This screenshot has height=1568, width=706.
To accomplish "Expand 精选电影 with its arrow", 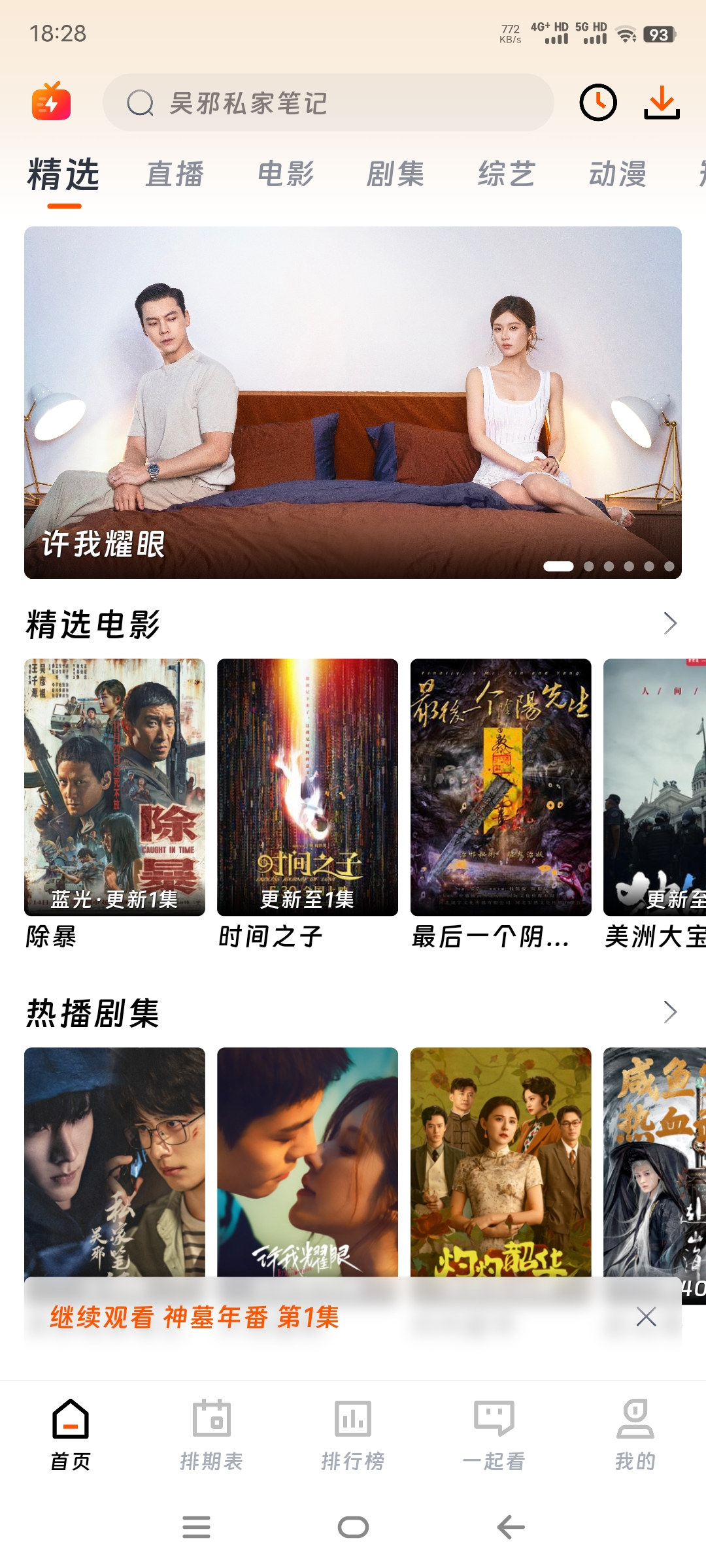I will (669, 624).
